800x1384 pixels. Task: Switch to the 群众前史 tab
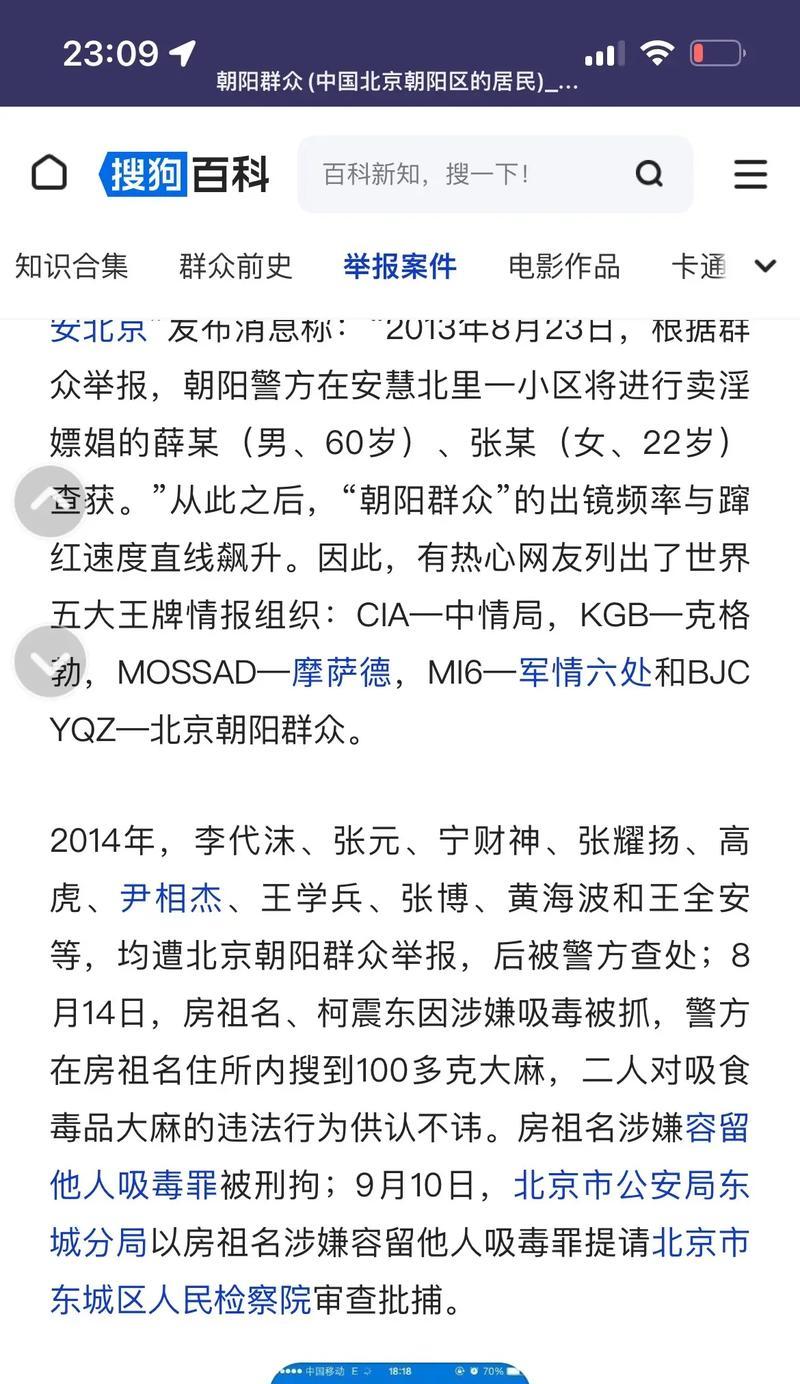click(x=236, y=266)
